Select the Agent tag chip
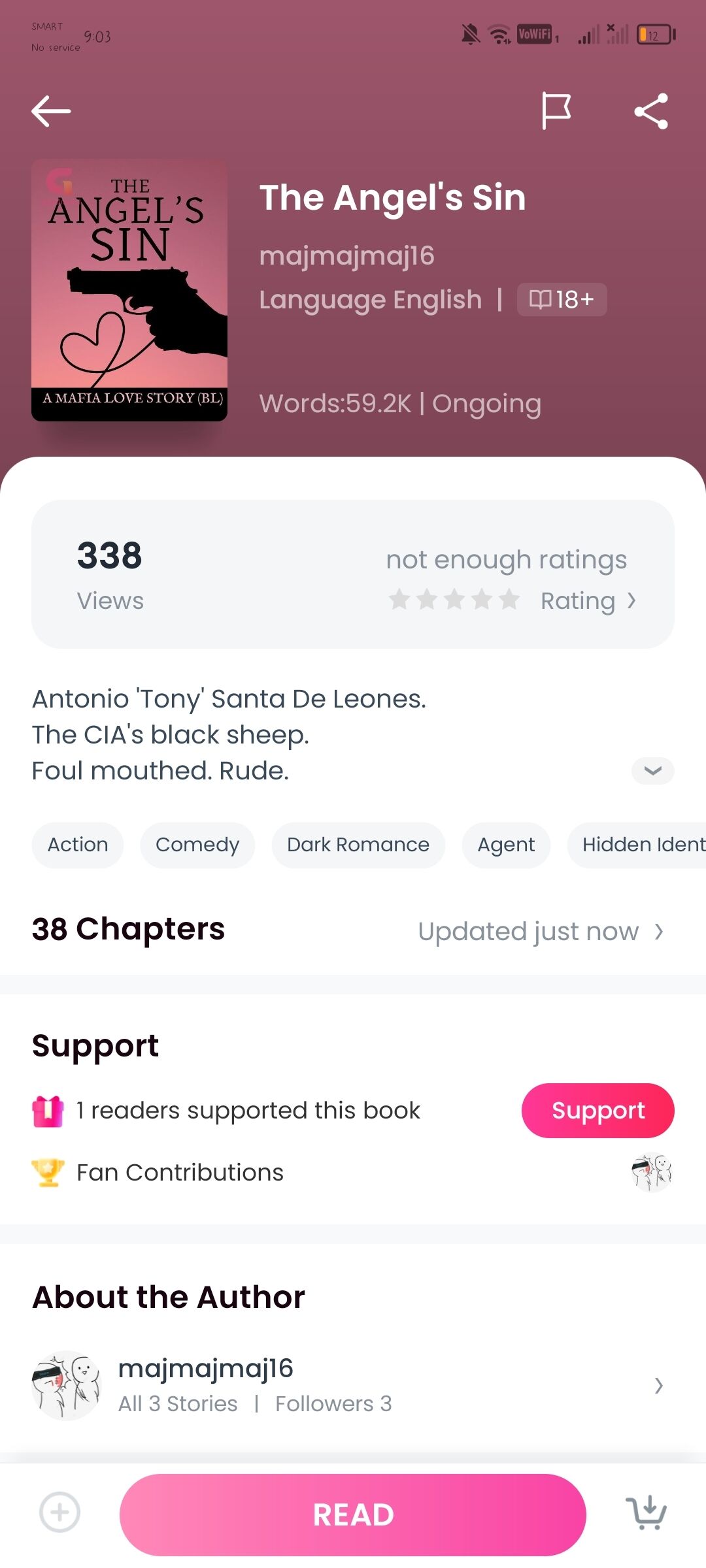706x1568 pixels. 506,845
